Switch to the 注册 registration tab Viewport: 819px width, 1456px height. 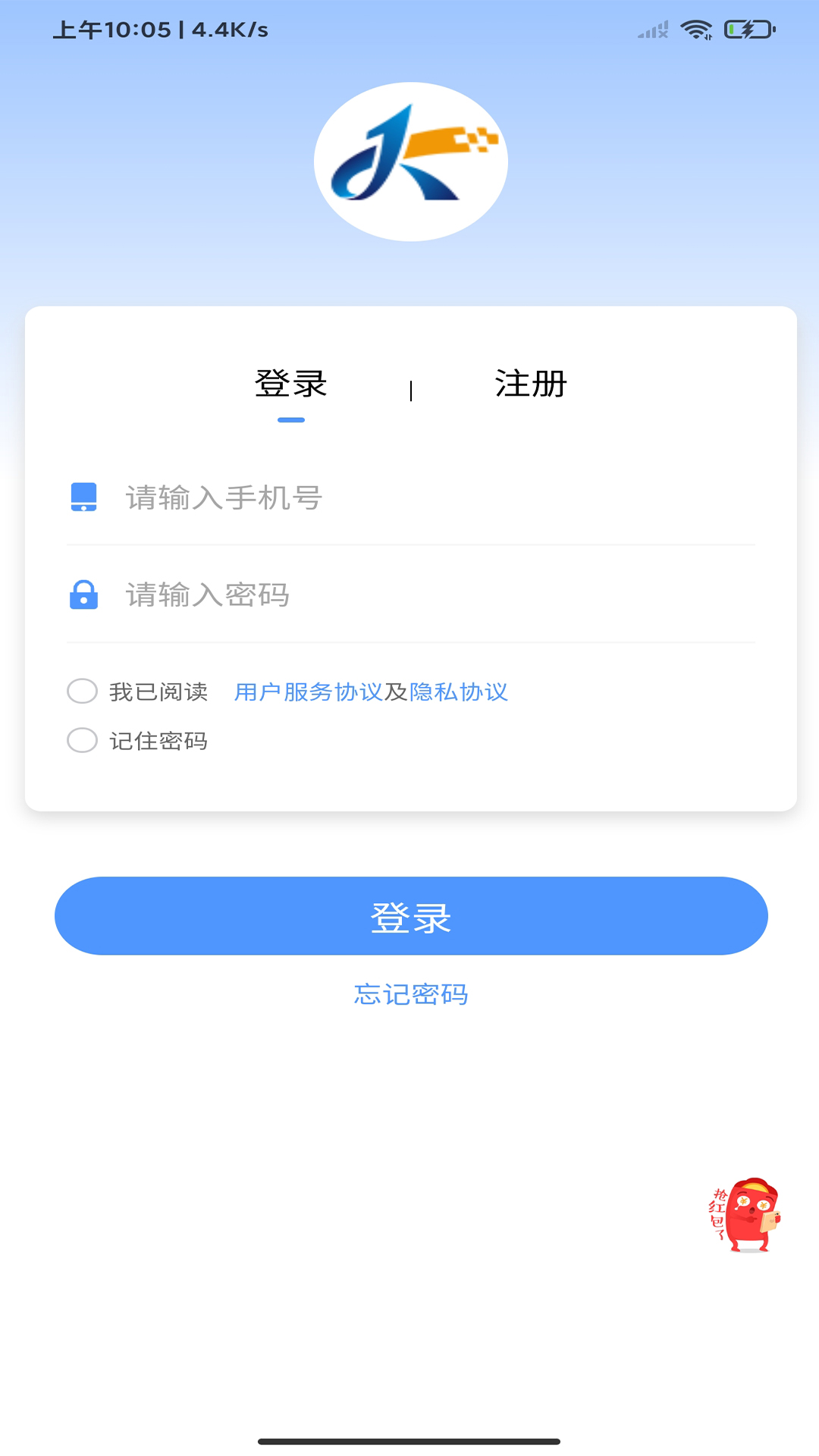click(x=531, y=384)
